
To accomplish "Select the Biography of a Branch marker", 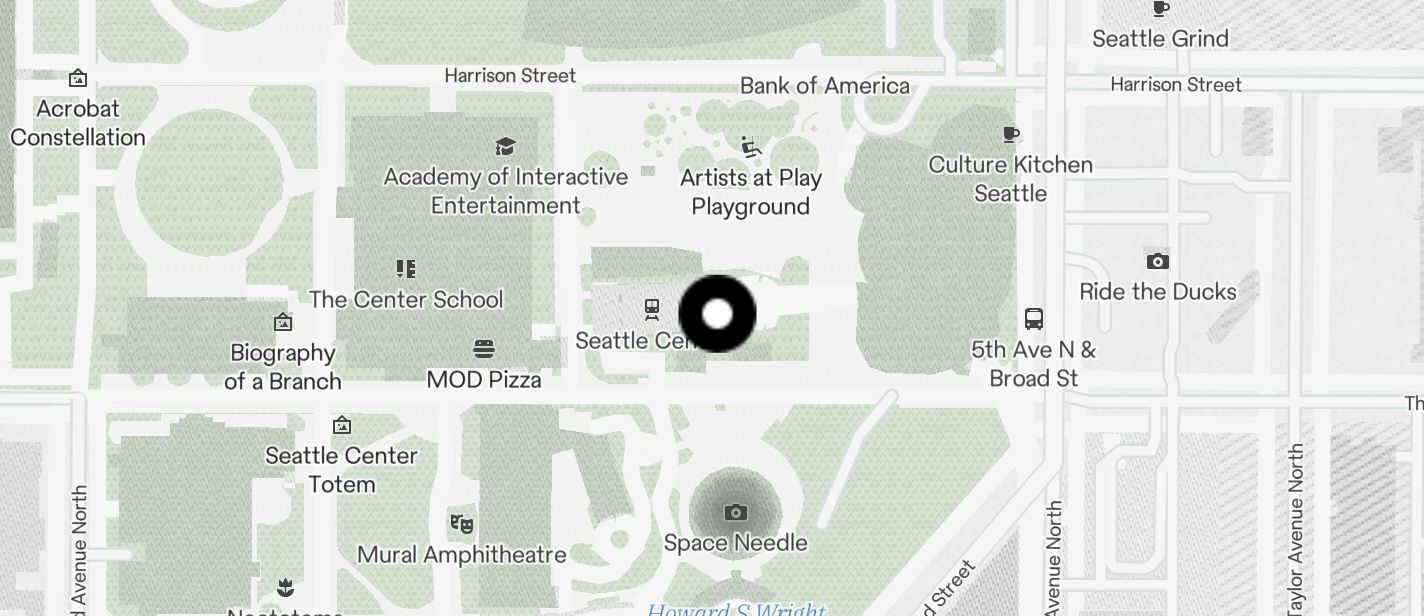I will click(283, 322).
